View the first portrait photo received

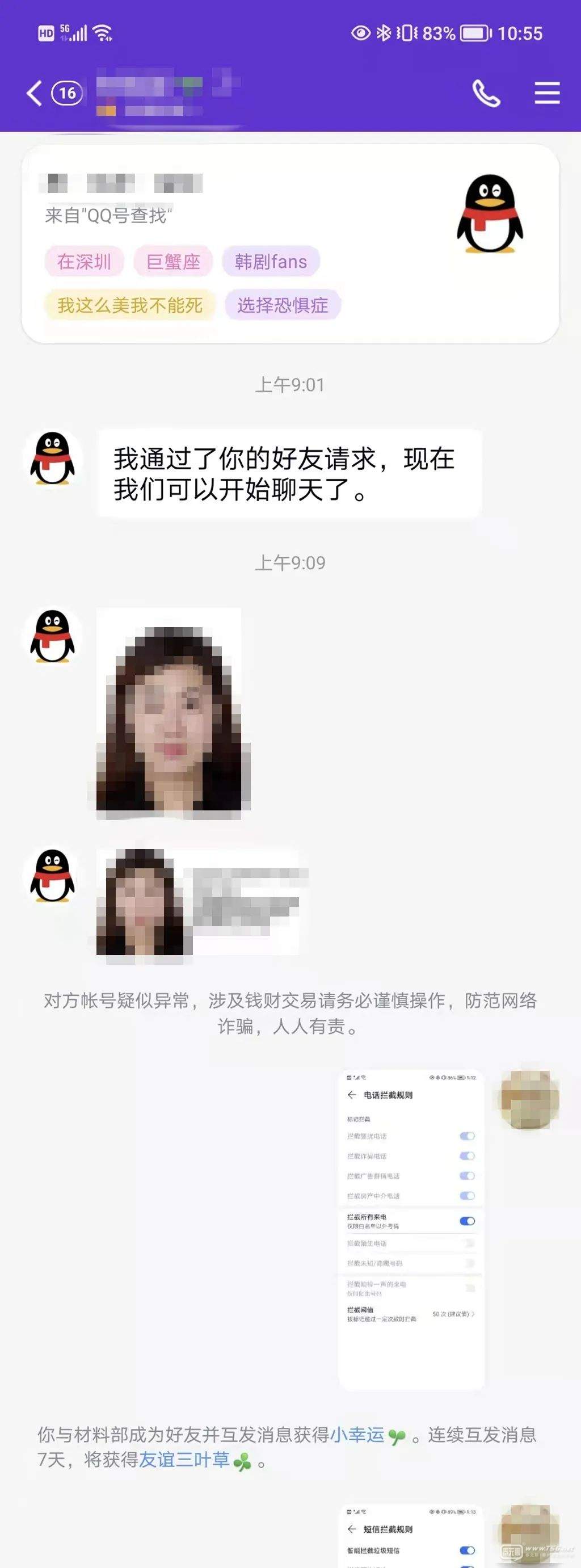pos(169,713)
